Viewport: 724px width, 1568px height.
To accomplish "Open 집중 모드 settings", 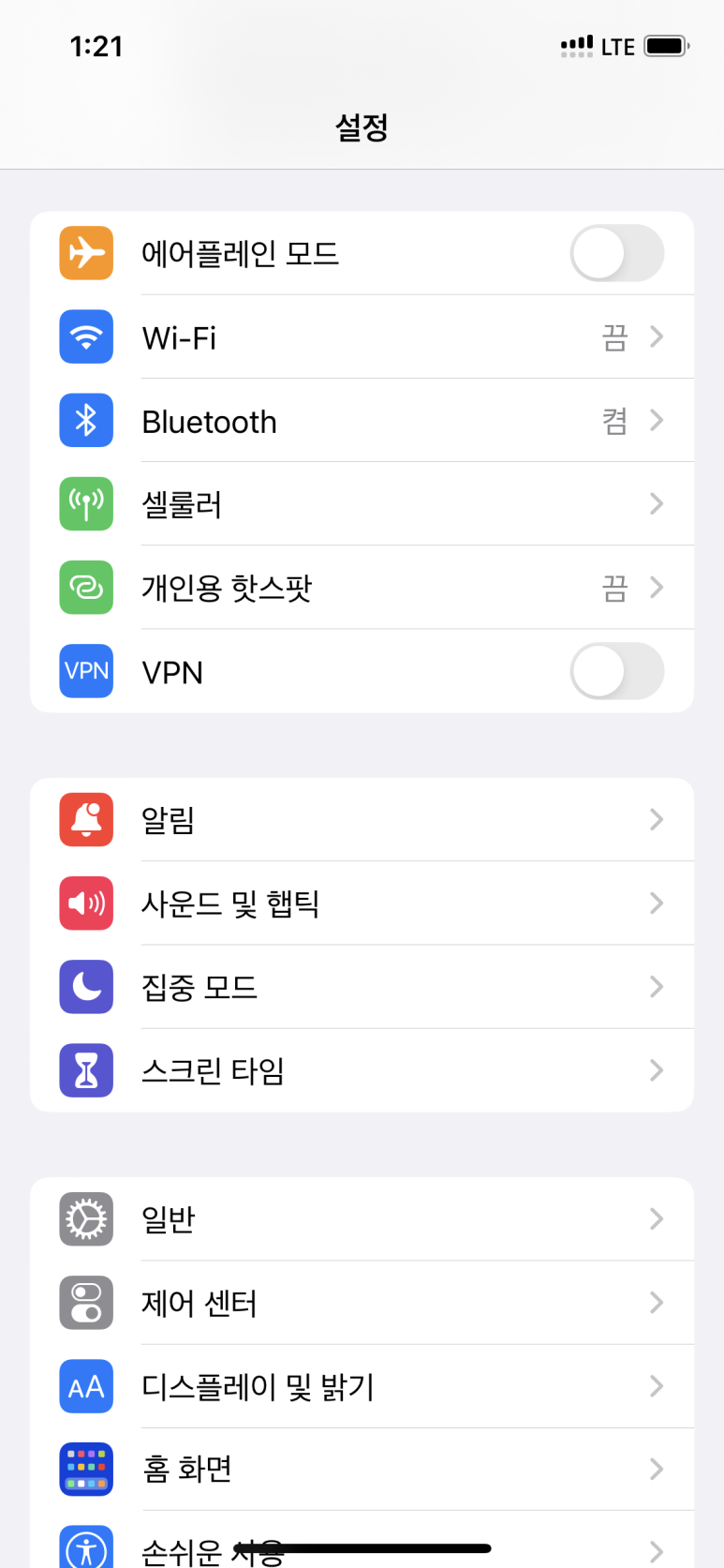I will tap(362, 987).
